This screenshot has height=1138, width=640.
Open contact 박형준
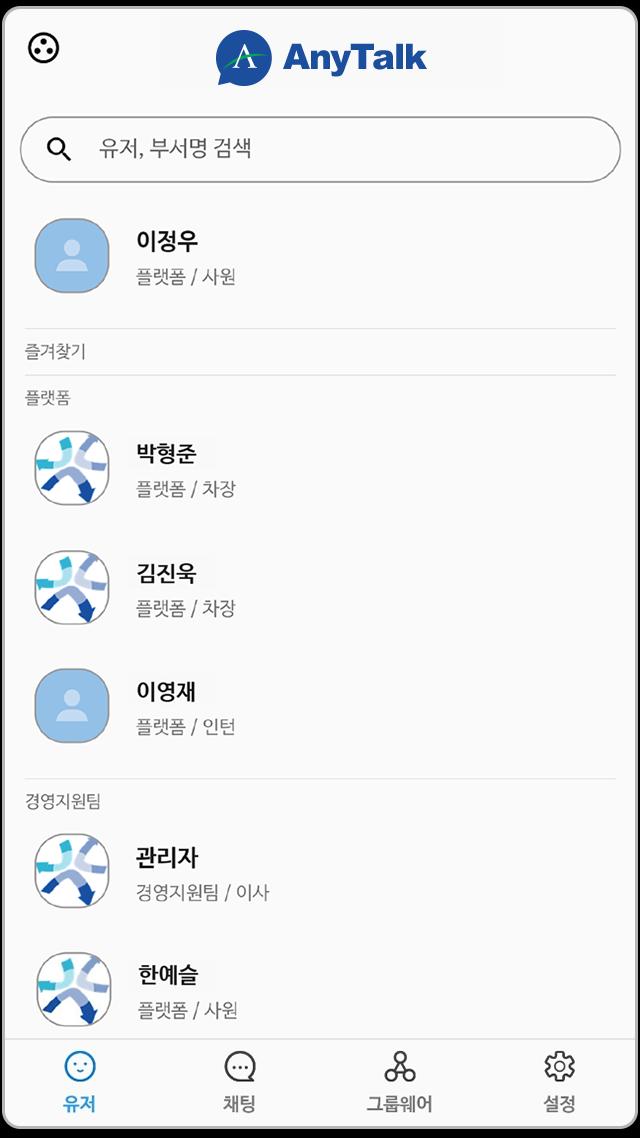point(320,469)
